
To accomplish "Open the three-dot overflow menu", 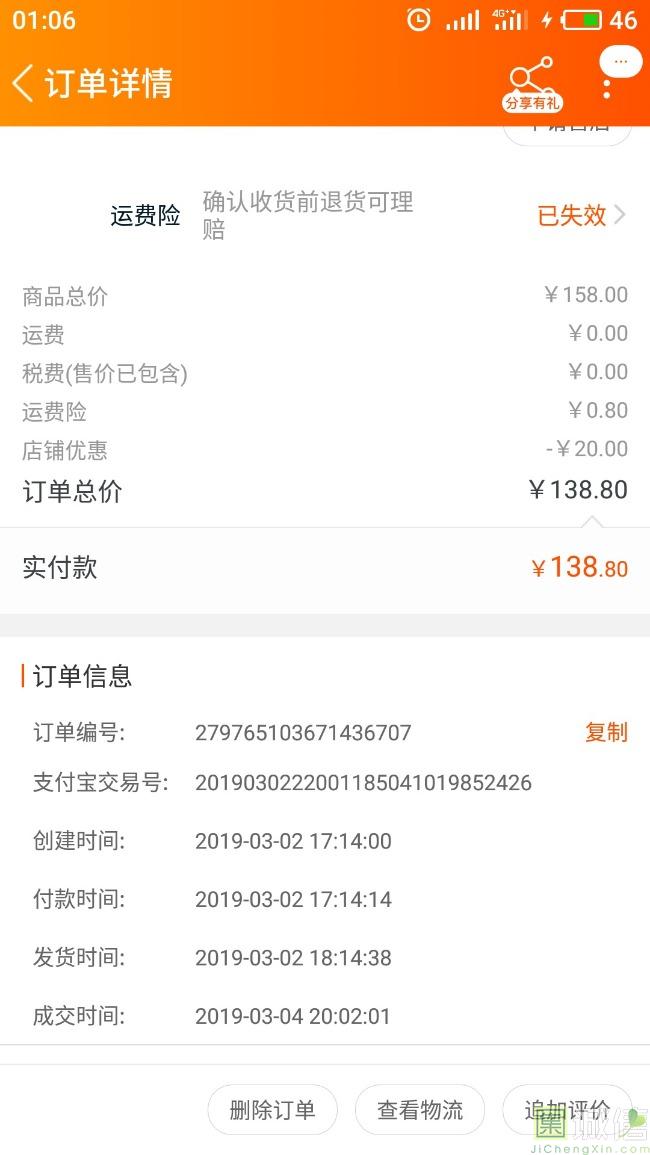I will tap(607, 84).
